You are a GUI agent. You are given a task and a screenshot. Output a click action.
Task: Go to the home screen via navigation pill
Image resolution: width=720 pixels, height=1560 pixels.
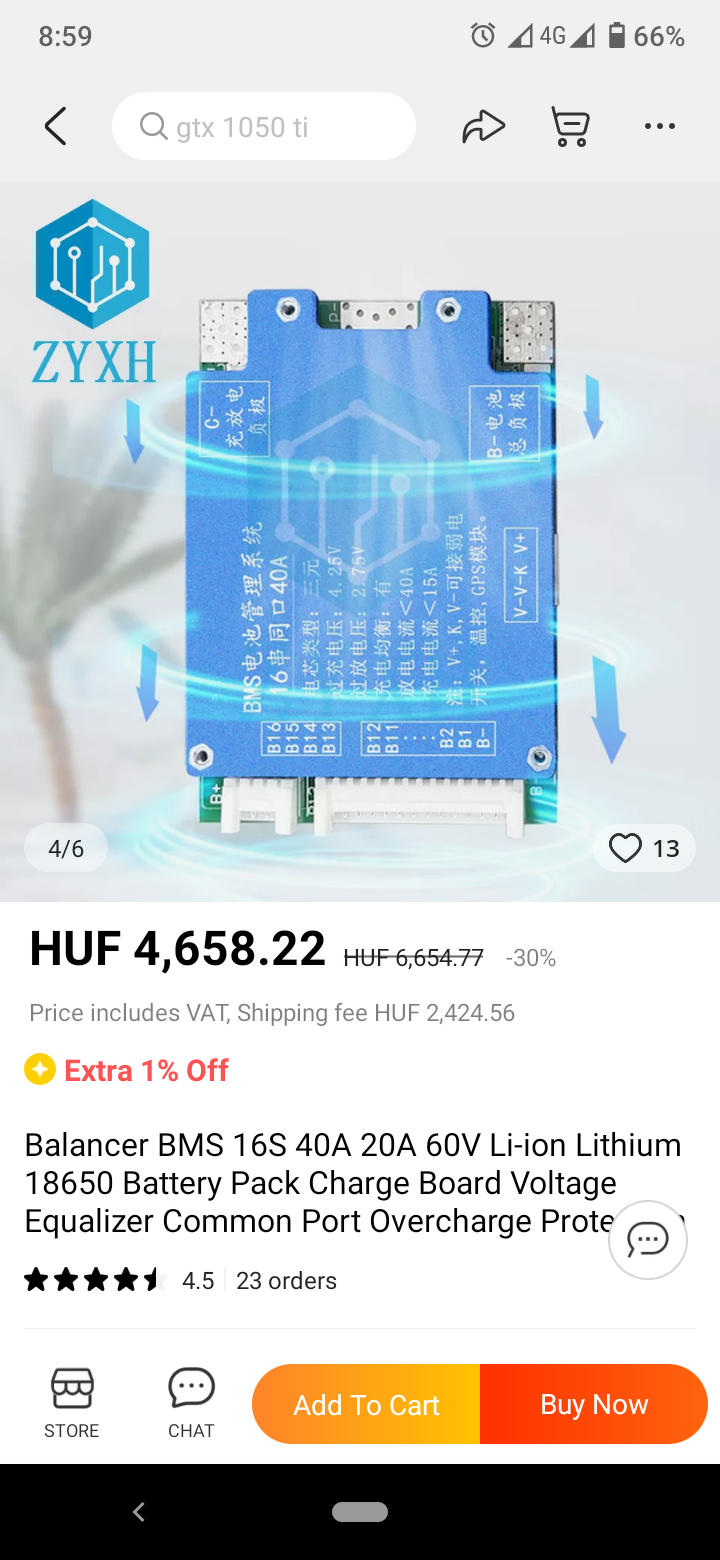click(x=360, y=1512)
